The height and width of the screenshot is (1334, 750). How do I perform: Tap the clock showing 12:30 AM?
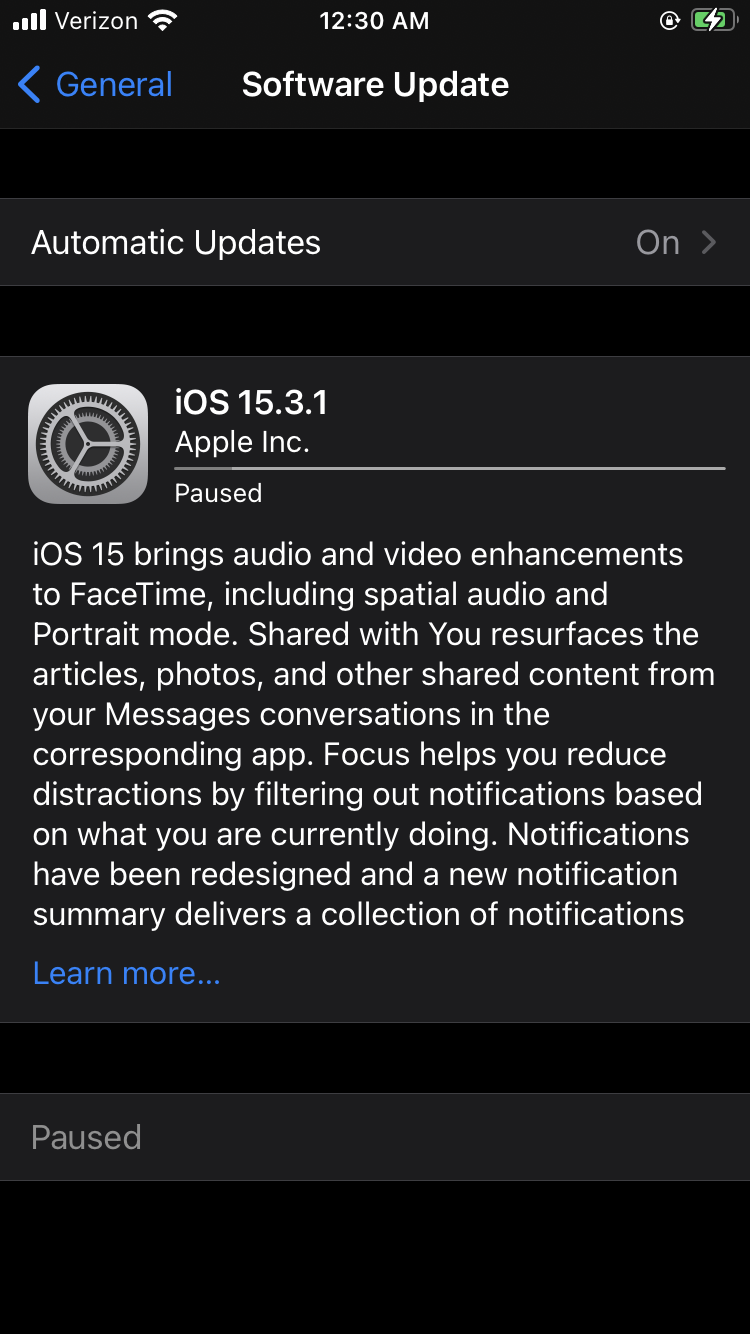[374, 20]
